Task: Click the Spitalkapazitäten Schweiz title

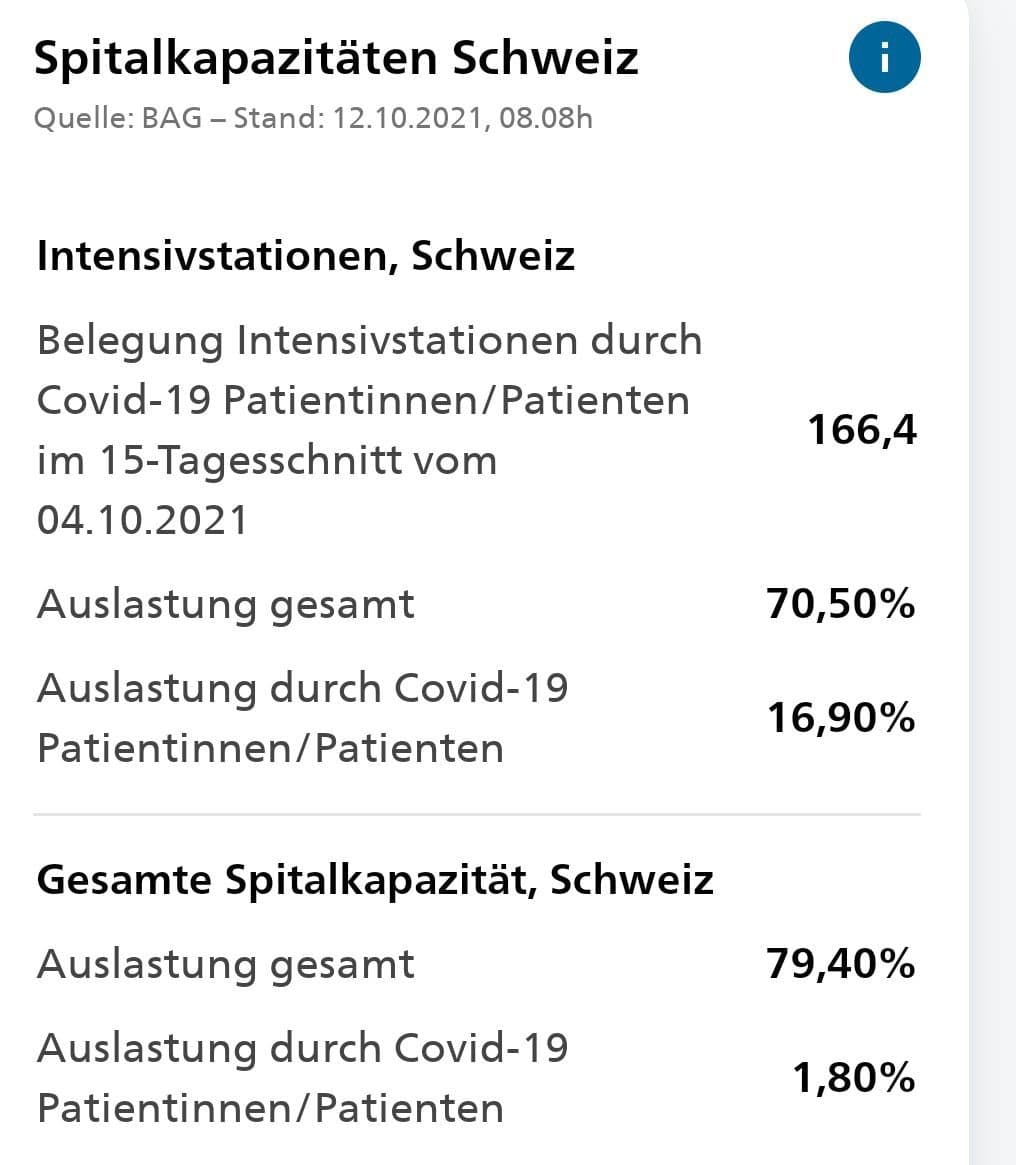Action: coord(335,58)
